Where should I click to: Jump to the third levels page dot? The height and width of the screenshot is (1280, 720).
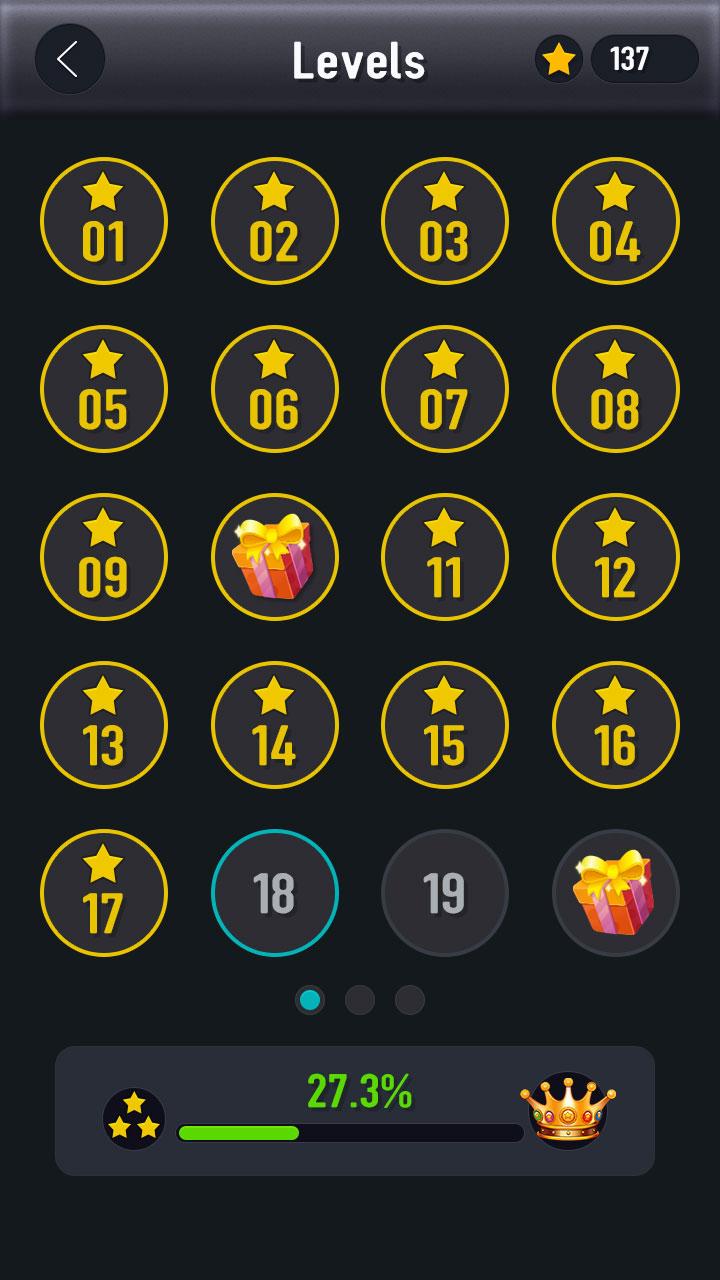click(x=410, y=1000)
